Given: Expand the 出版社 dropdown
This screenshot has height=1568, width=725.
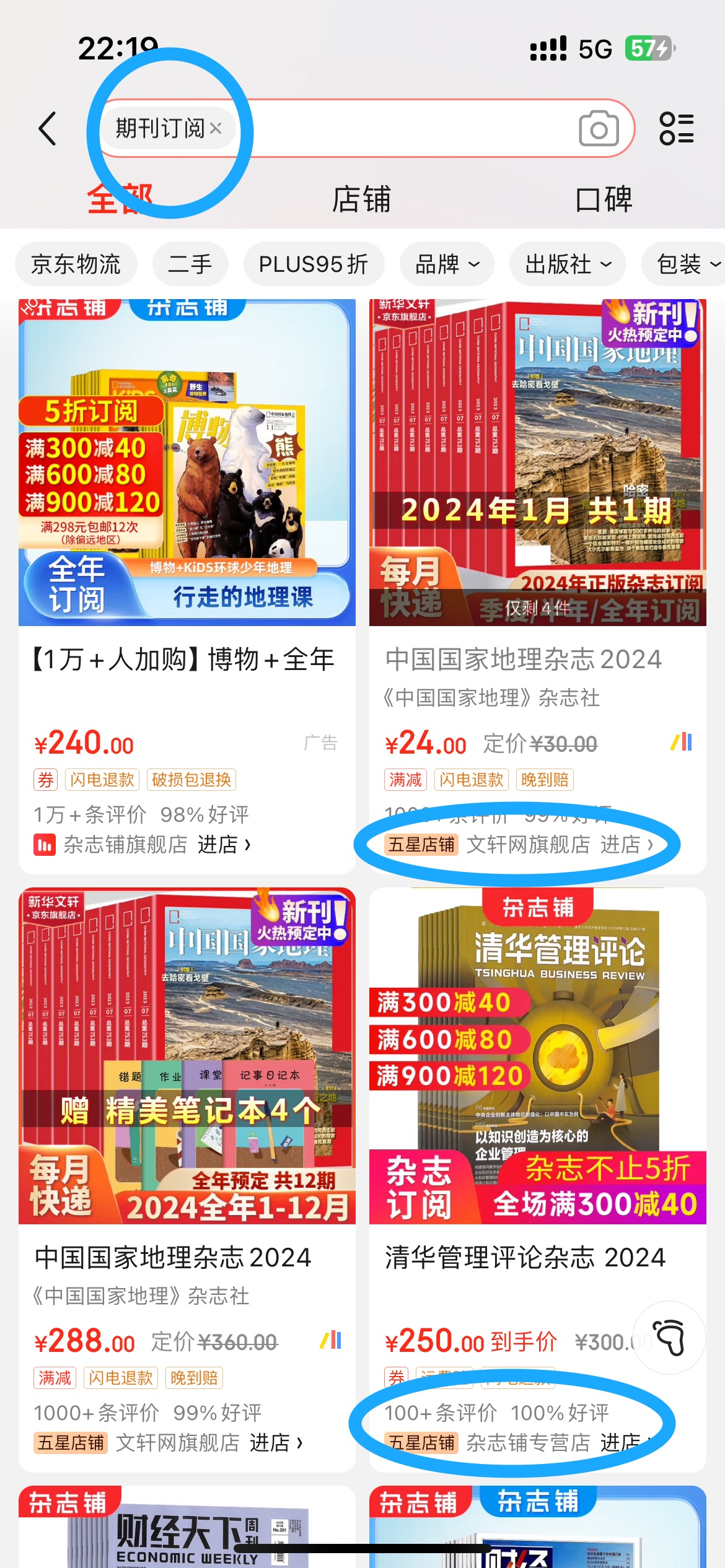Looking at the screenshot, I should (568, 264).
